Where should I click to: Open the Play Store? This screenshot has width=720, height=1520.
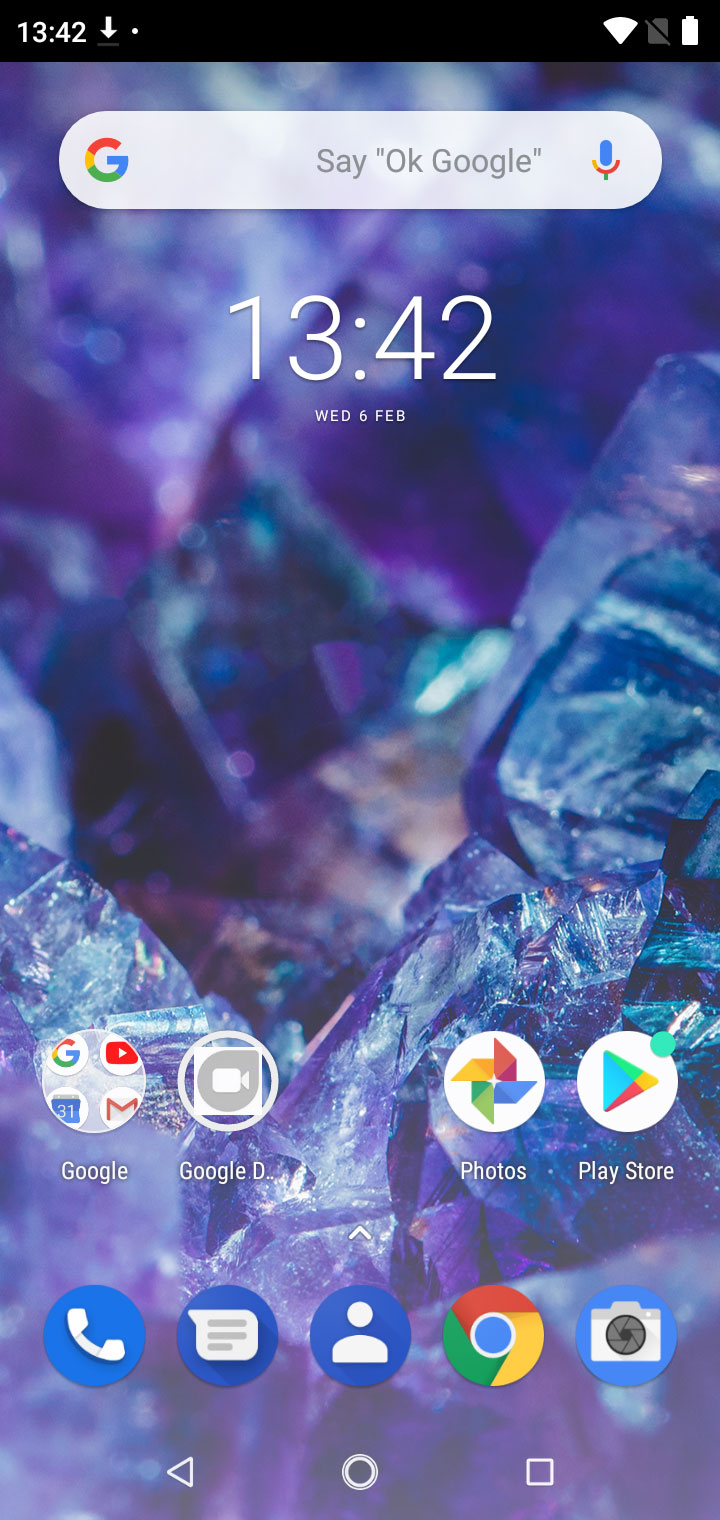626,1082
